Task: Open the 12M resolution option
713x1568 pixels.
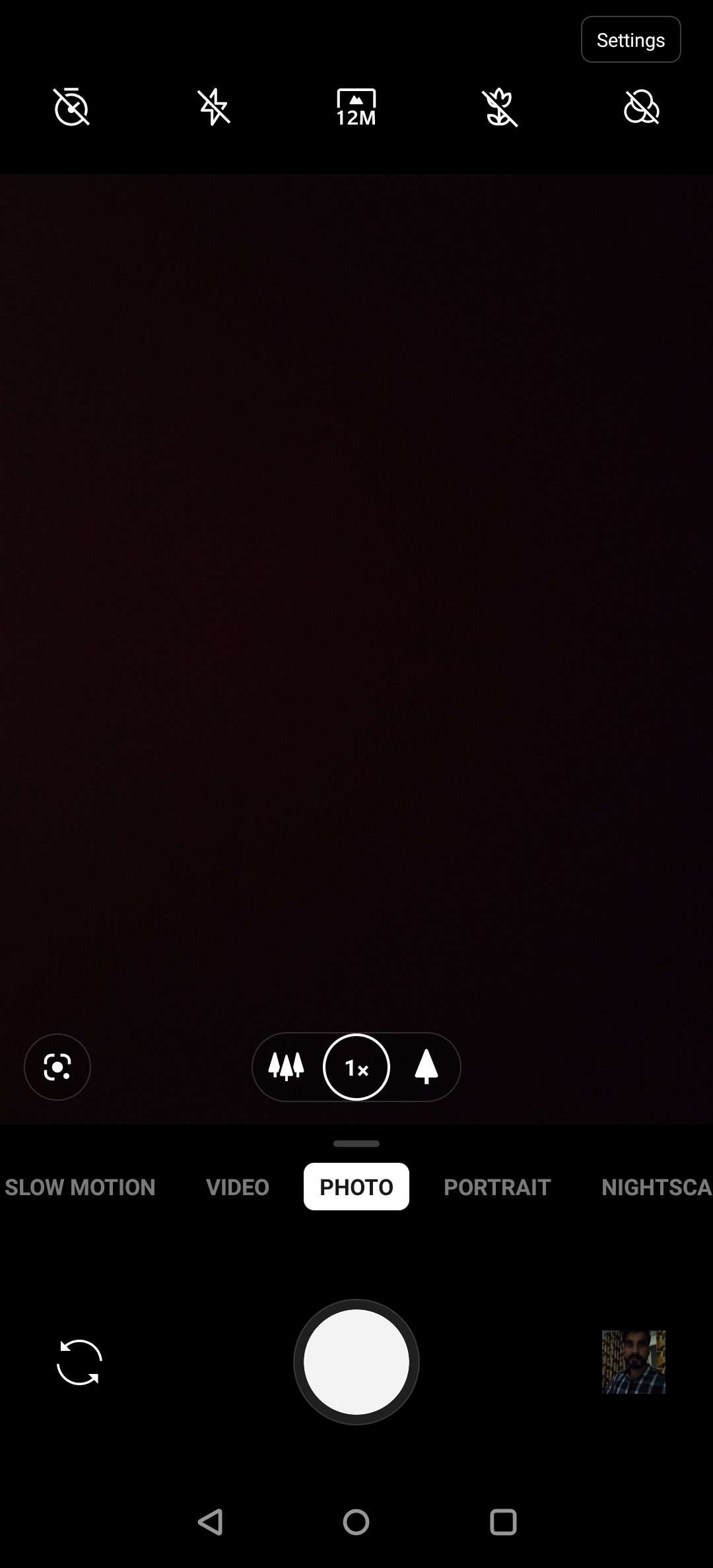Action: 356,108
